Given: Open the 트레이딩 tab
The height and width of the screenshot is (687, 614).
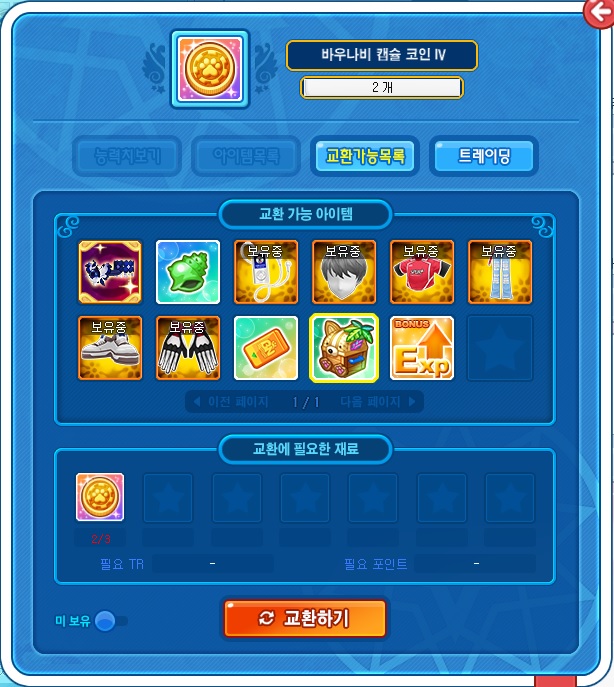Looking at the screenshot, I should tap(485, 157).
